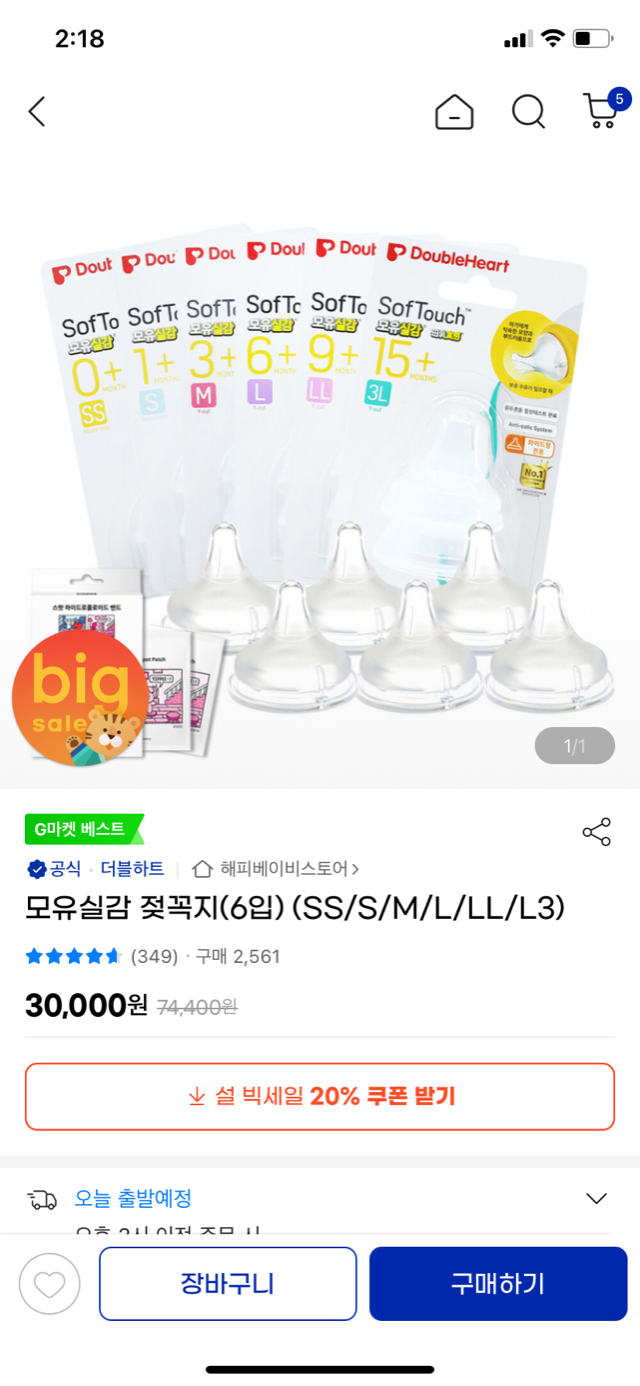Open the product image of nipples
640x1386 pixels.
(x=320, y=480)
